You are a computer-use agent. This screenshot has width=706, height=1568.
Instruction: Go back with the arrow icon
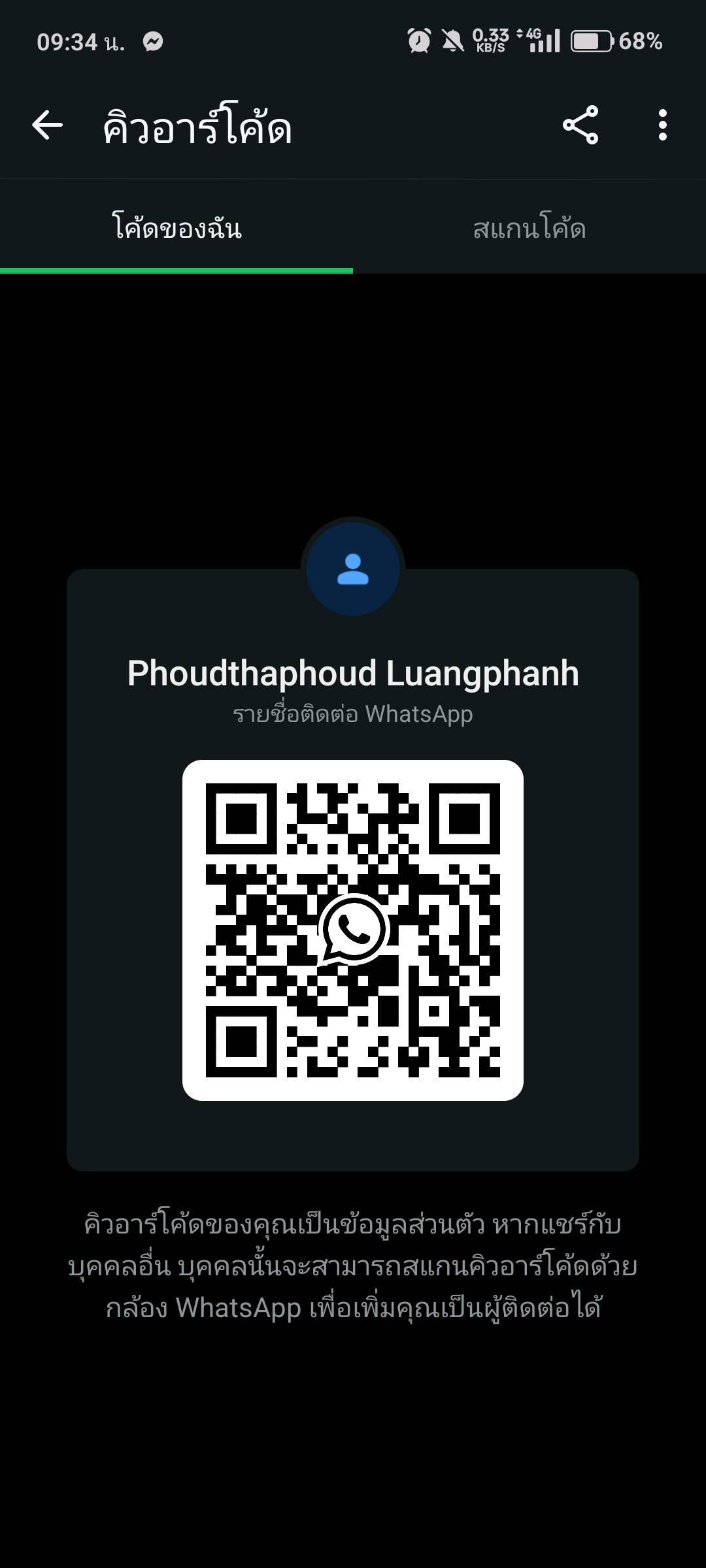(47, 125)
